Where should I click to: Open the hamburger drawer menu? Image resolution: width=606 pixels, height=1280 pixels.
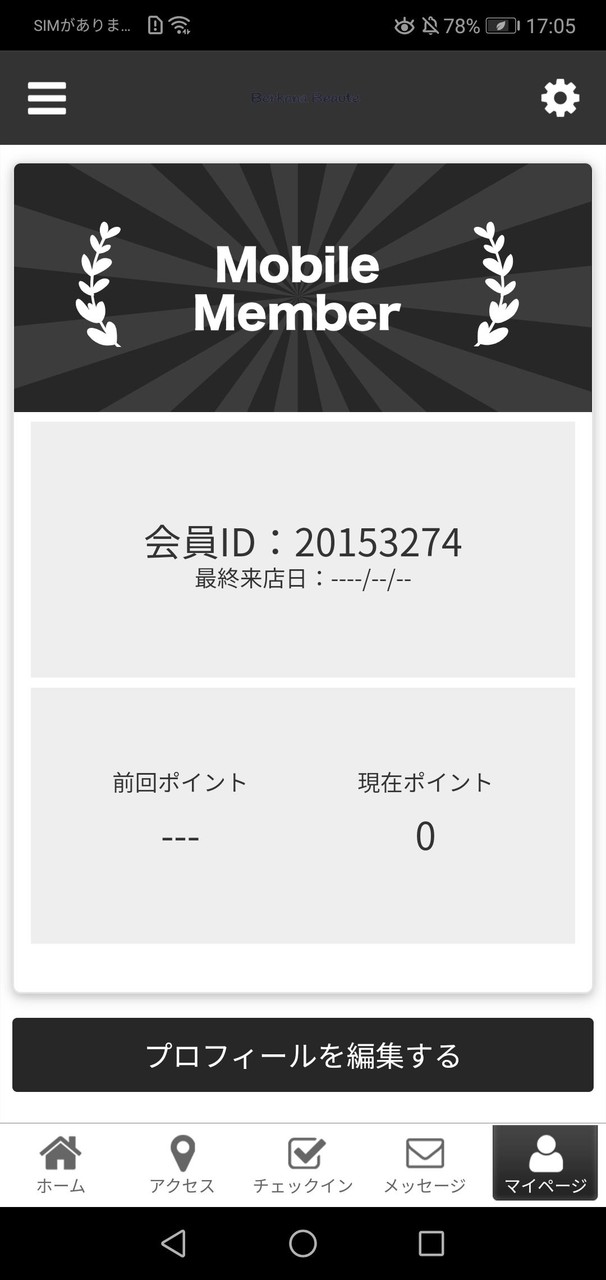coord(47,98)
